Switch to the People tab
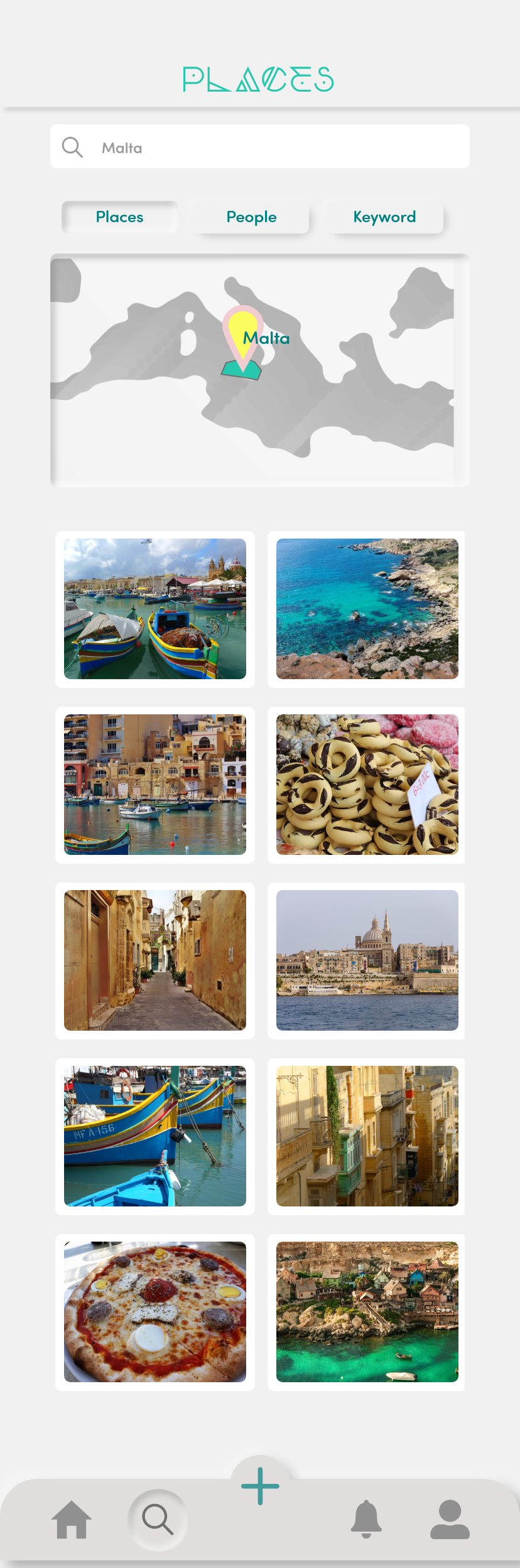Screen dimensions: 520x1568 click(251, 217)
